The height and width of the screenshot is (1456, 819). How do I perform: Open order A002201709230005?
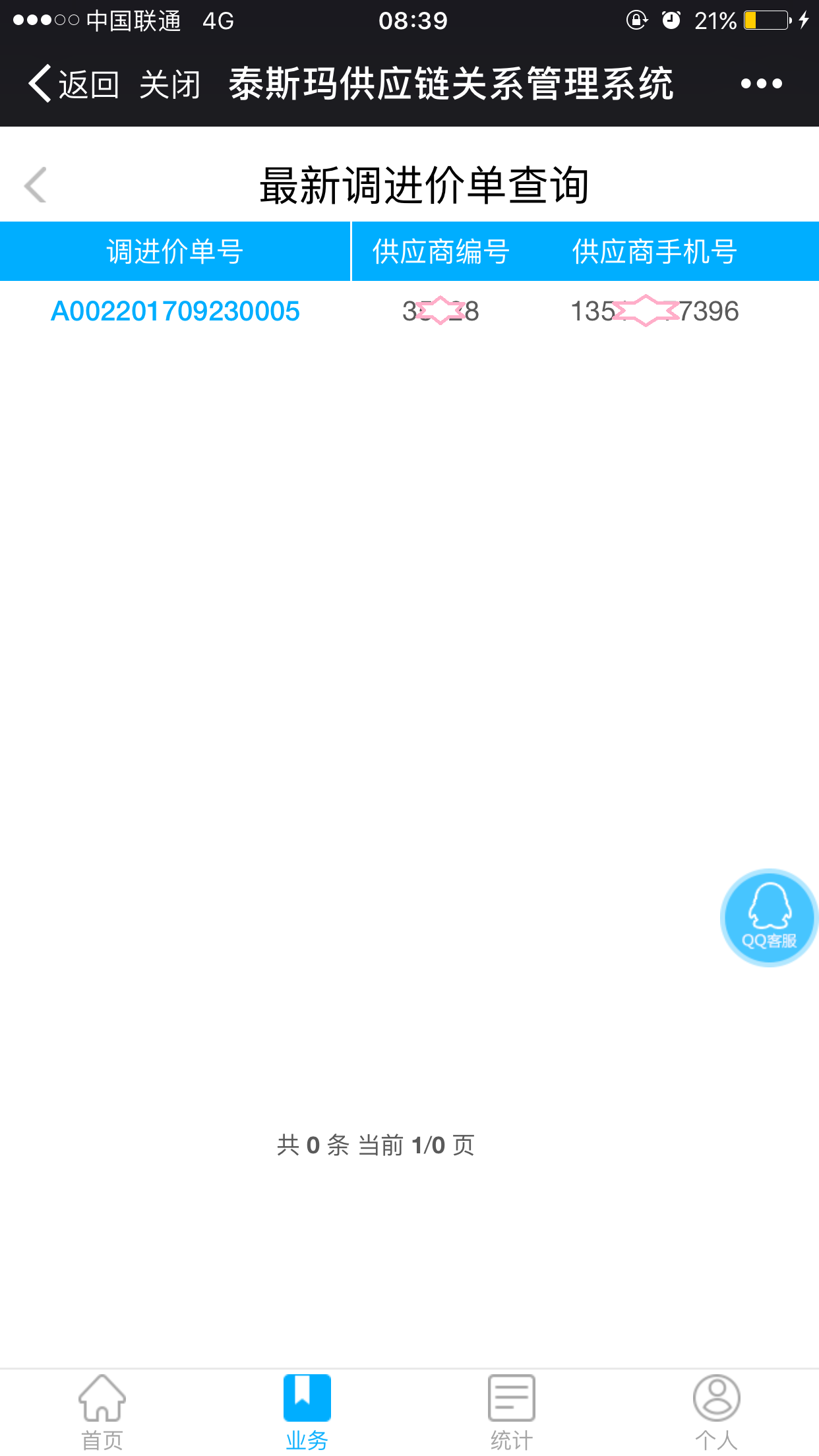point(175,311)
